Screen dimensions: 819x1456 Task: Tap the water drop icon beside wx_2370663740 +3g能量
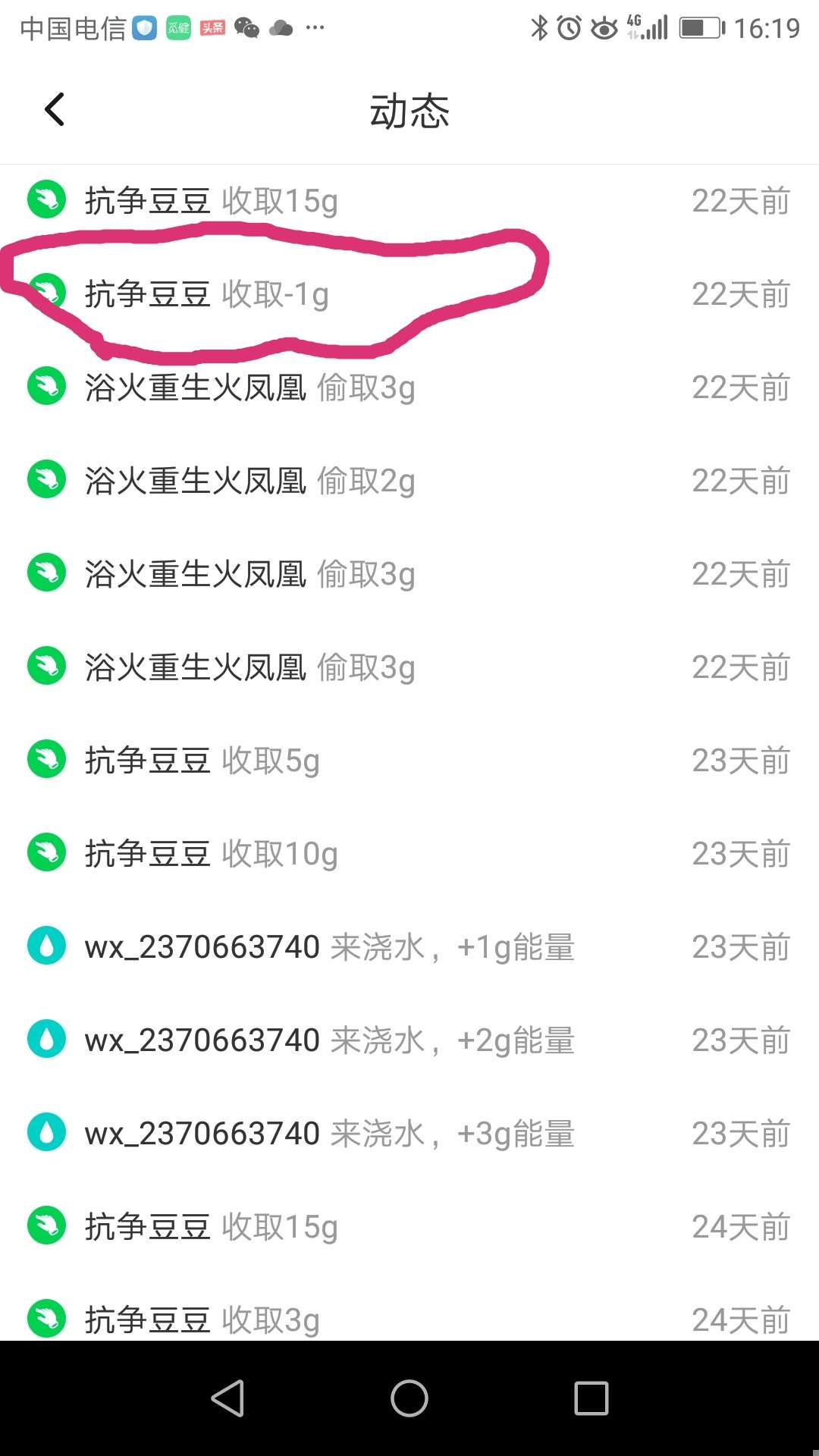tap(45, 1132)
